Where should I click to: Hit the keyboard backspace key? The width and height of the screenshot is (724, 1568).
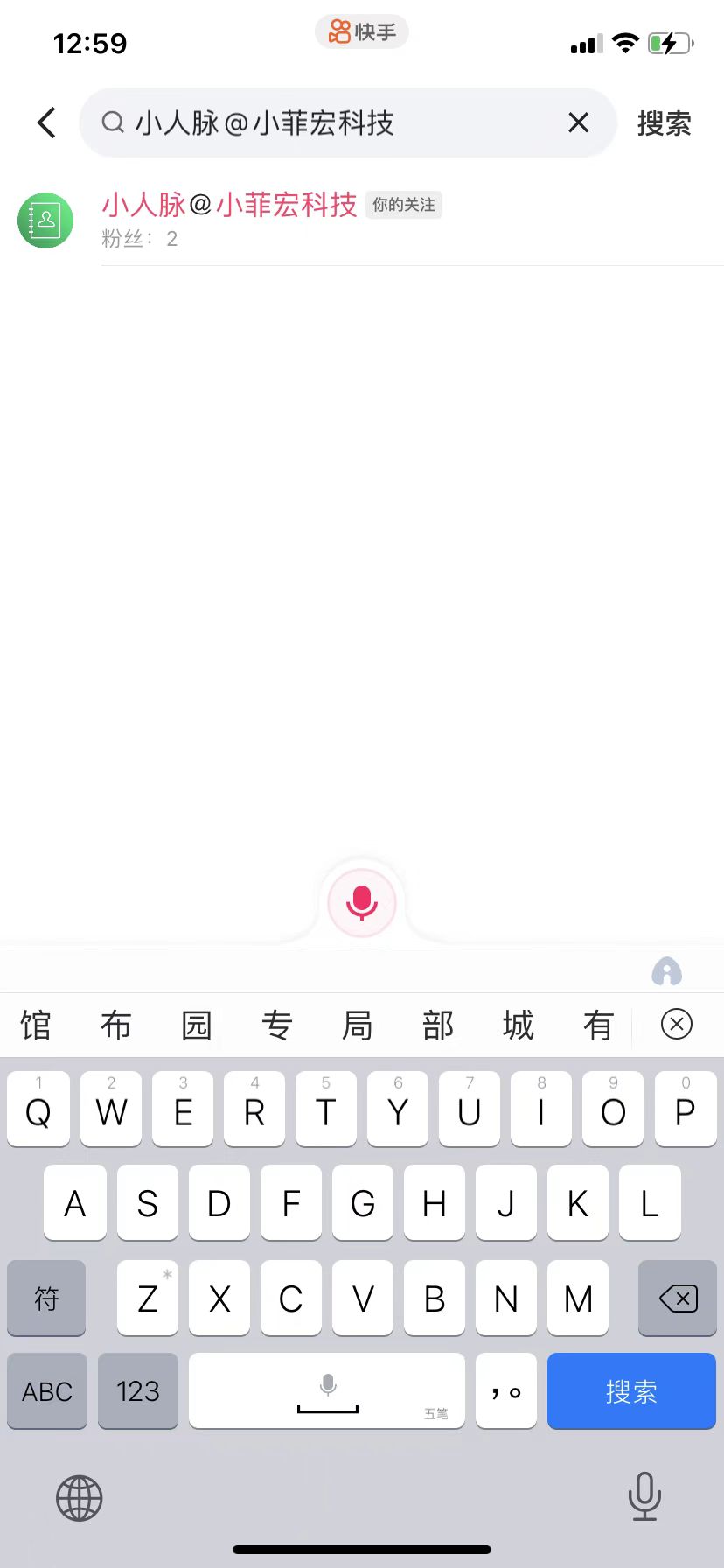(678, 1298)
